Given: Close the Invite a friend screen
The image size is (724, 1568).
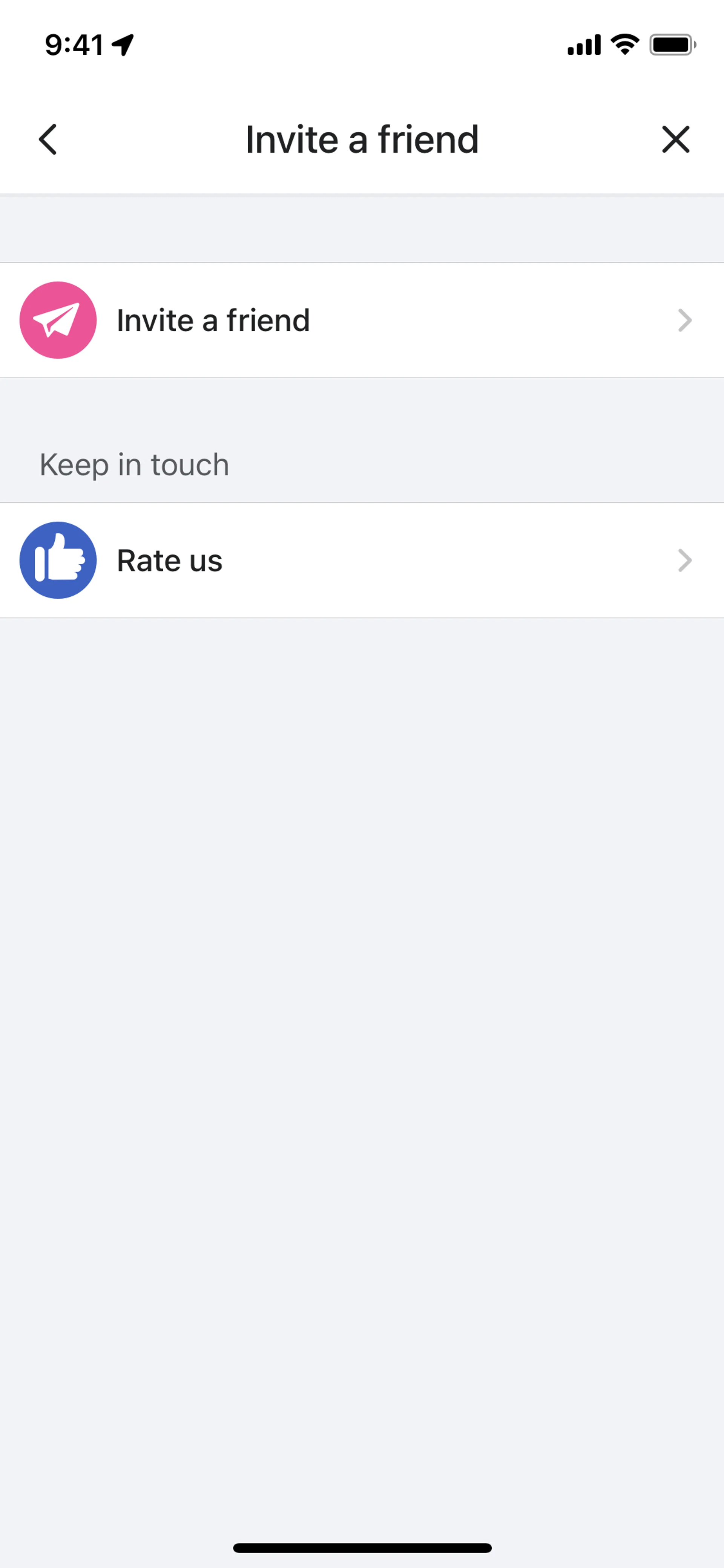Looking at the screenshot, I should point(675,140).
